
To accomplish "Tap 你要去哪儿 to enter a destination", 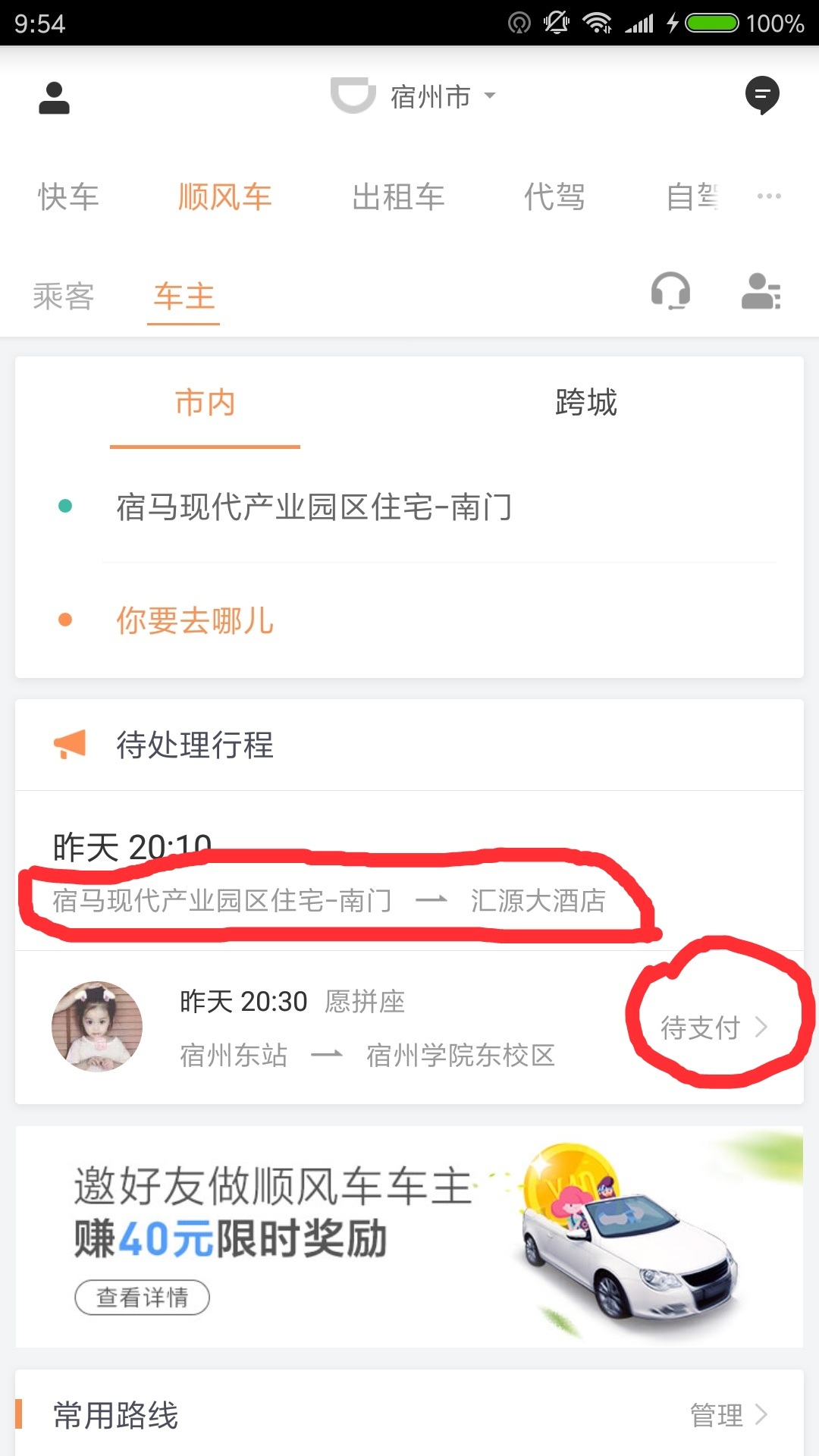I will [x=194, y=620].
